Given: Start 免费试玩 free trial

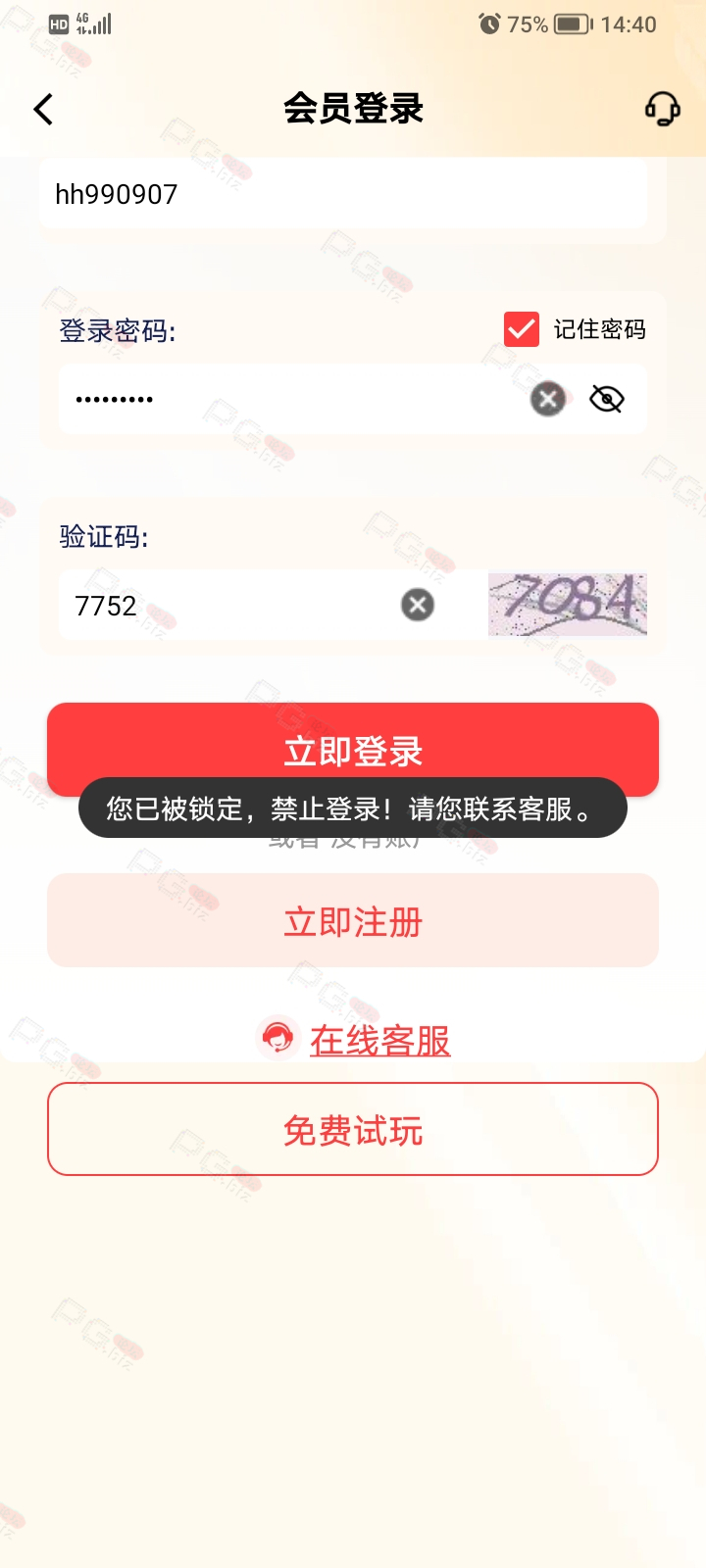Looking at the screenshot, I should click(353, 1129).
